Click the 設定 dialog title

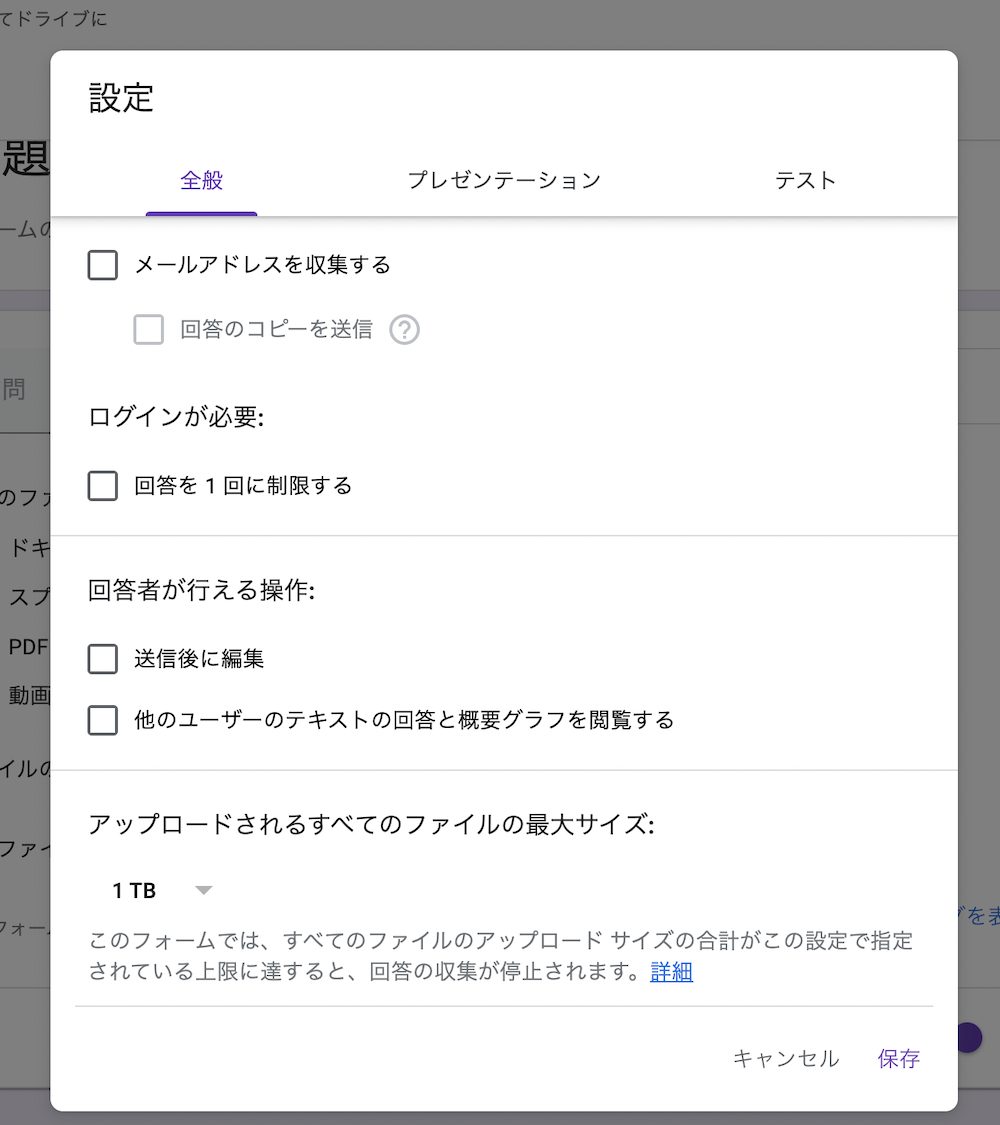pyautogui.click(x=120, y=97)
